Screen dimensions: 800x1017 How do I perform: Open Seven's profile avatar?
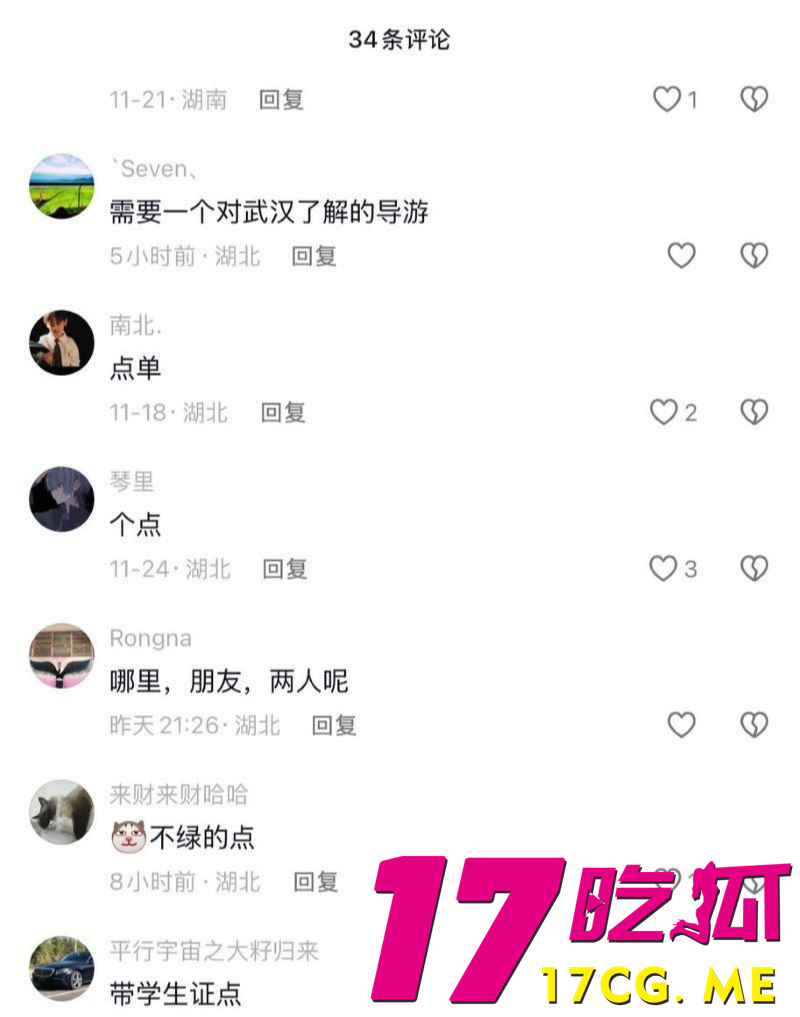pos(62,186)
